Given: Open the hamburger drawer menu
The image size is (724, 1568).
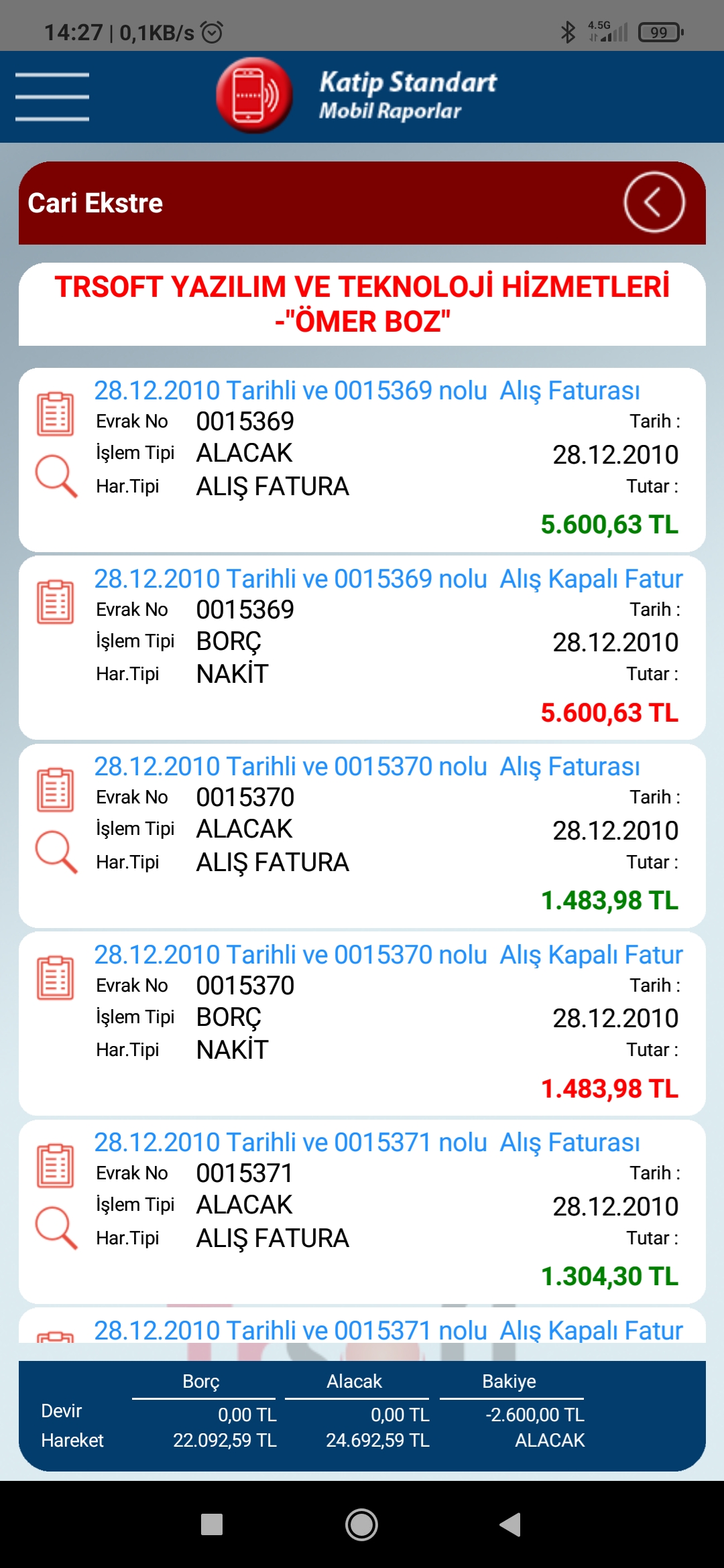Looking at the screenshot, I should [52, 97].
